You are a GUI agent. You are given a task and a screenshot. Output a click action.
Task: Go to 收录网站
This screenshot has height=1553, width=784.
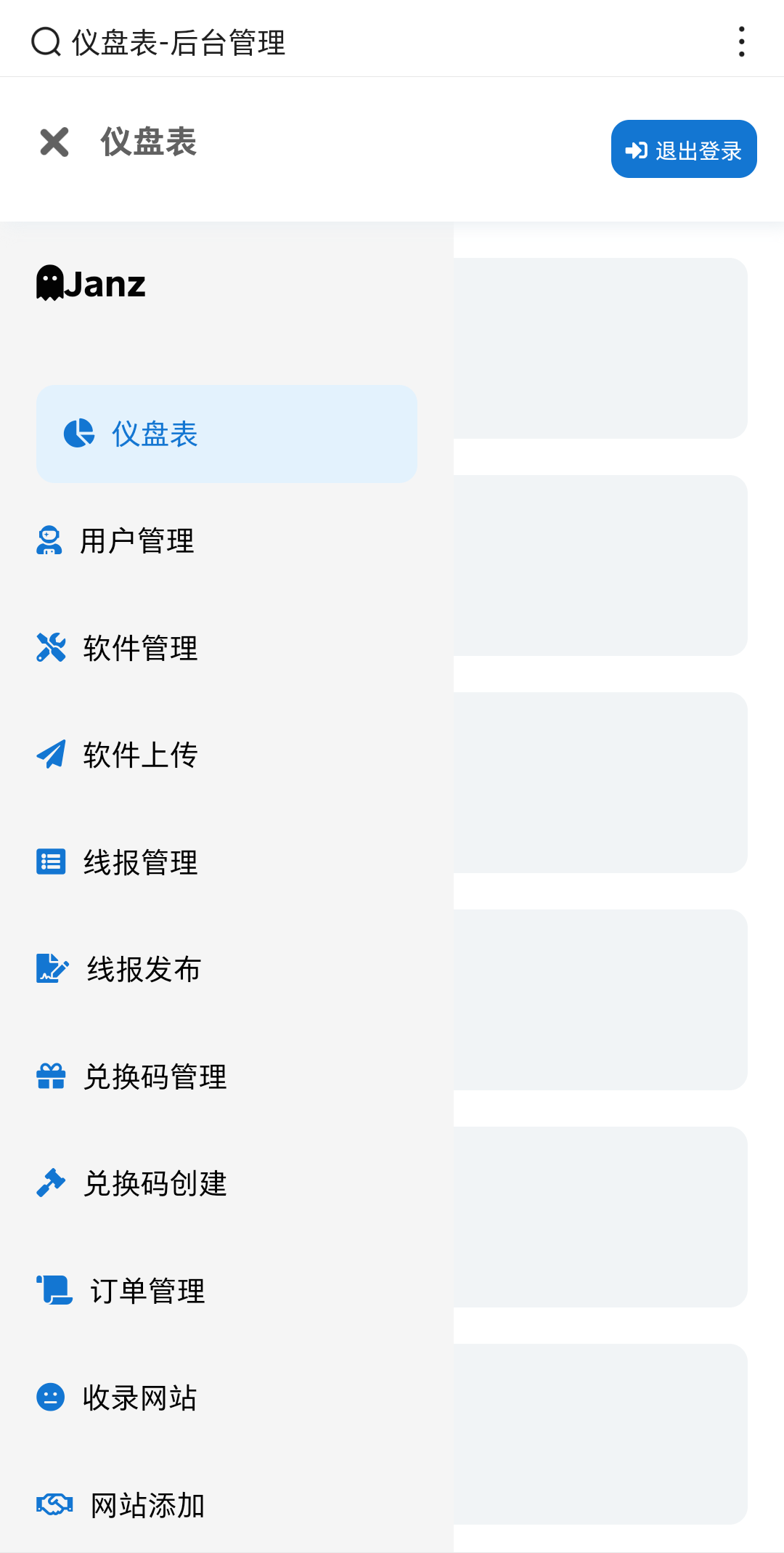click(x=226, y=1398)
